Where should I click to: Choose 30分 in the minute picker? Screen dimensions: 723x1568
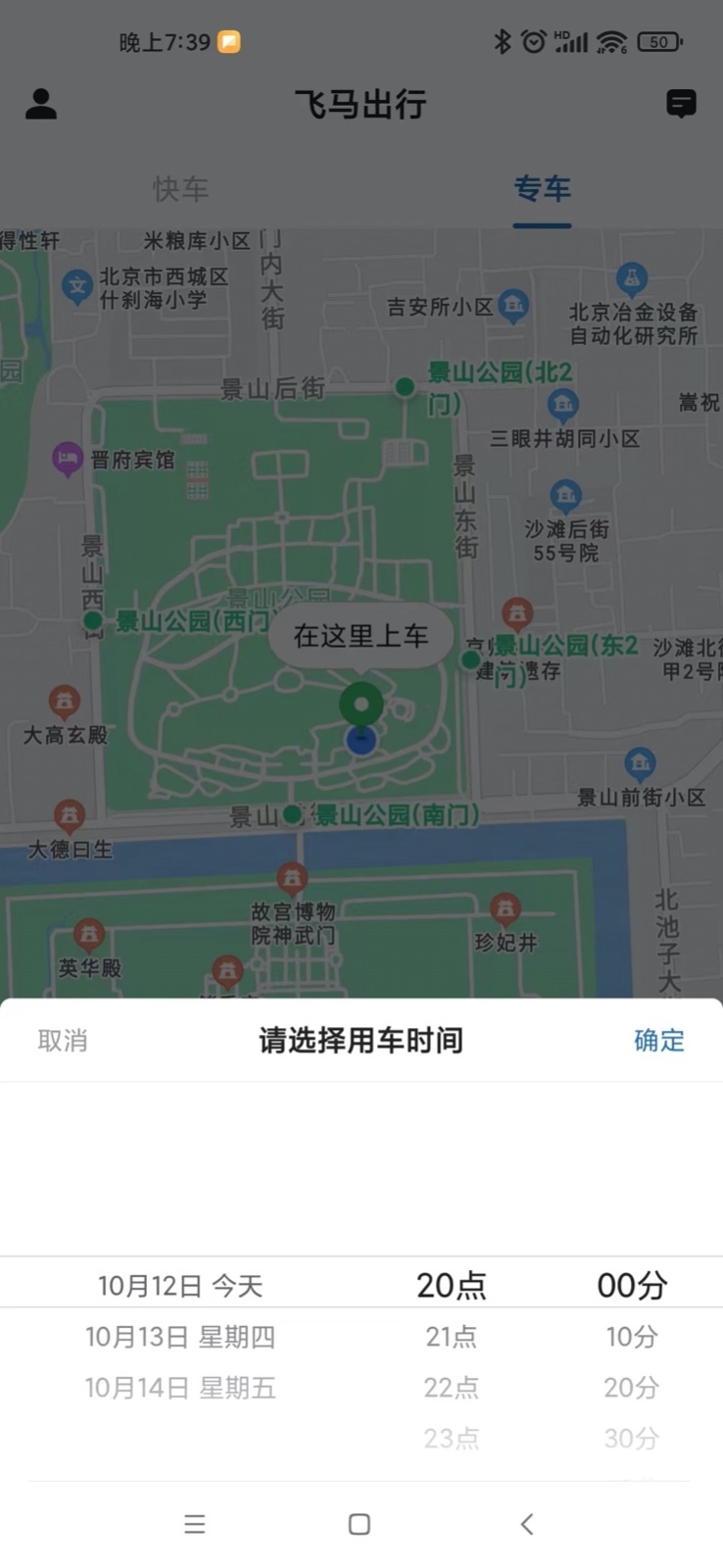click(632, 1439)
